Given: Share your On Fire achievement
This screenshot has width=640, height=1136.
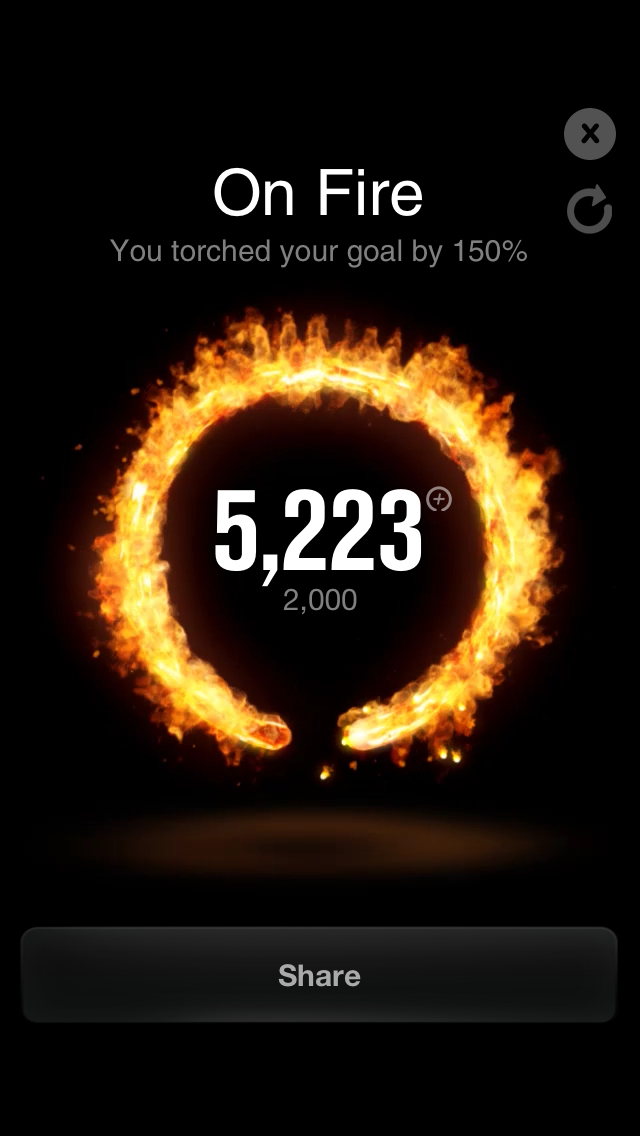Looking at the screenshot, I should [x=319, y=975].
